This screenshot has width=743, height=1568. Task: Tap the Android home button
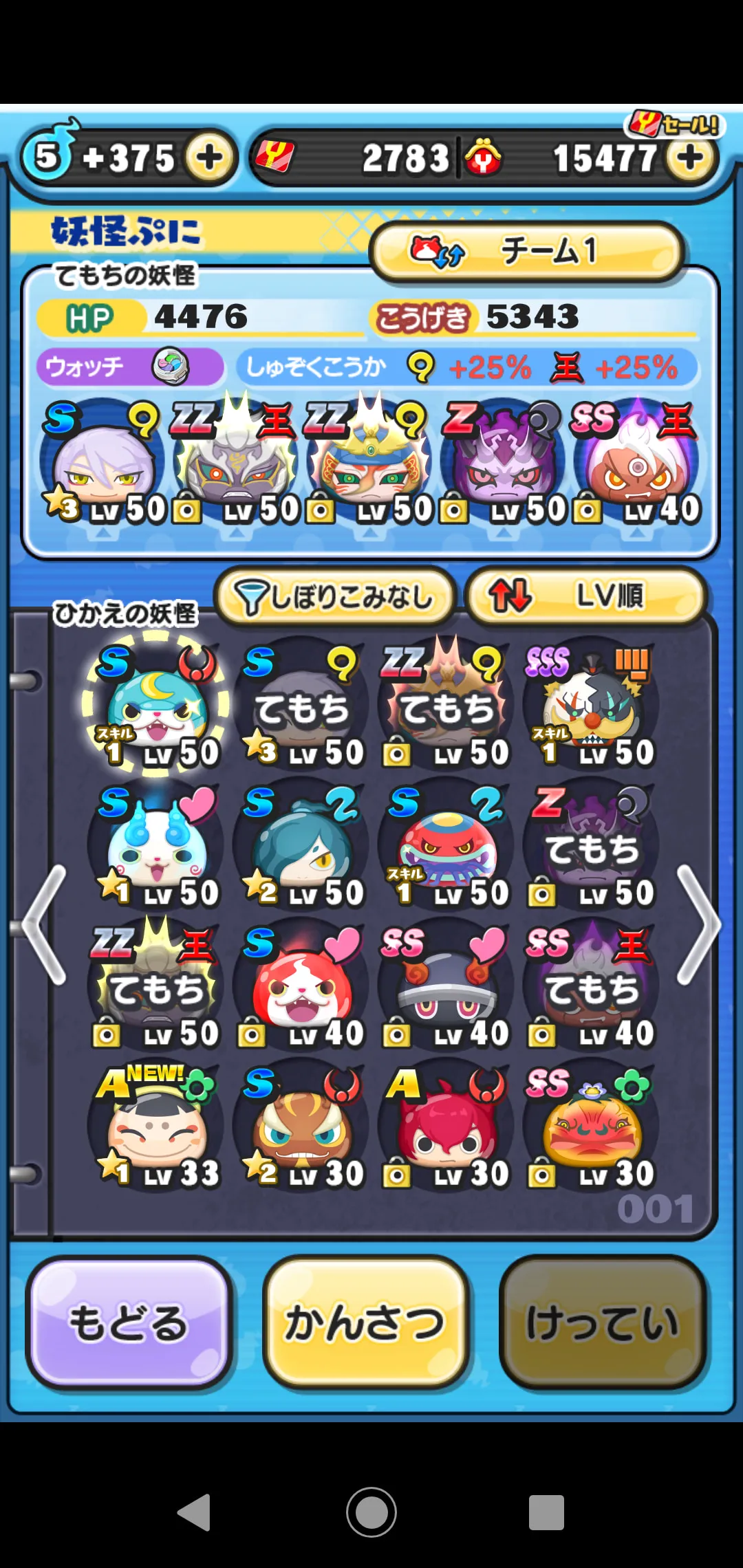pyautogui.click(x=371, y=1513)
